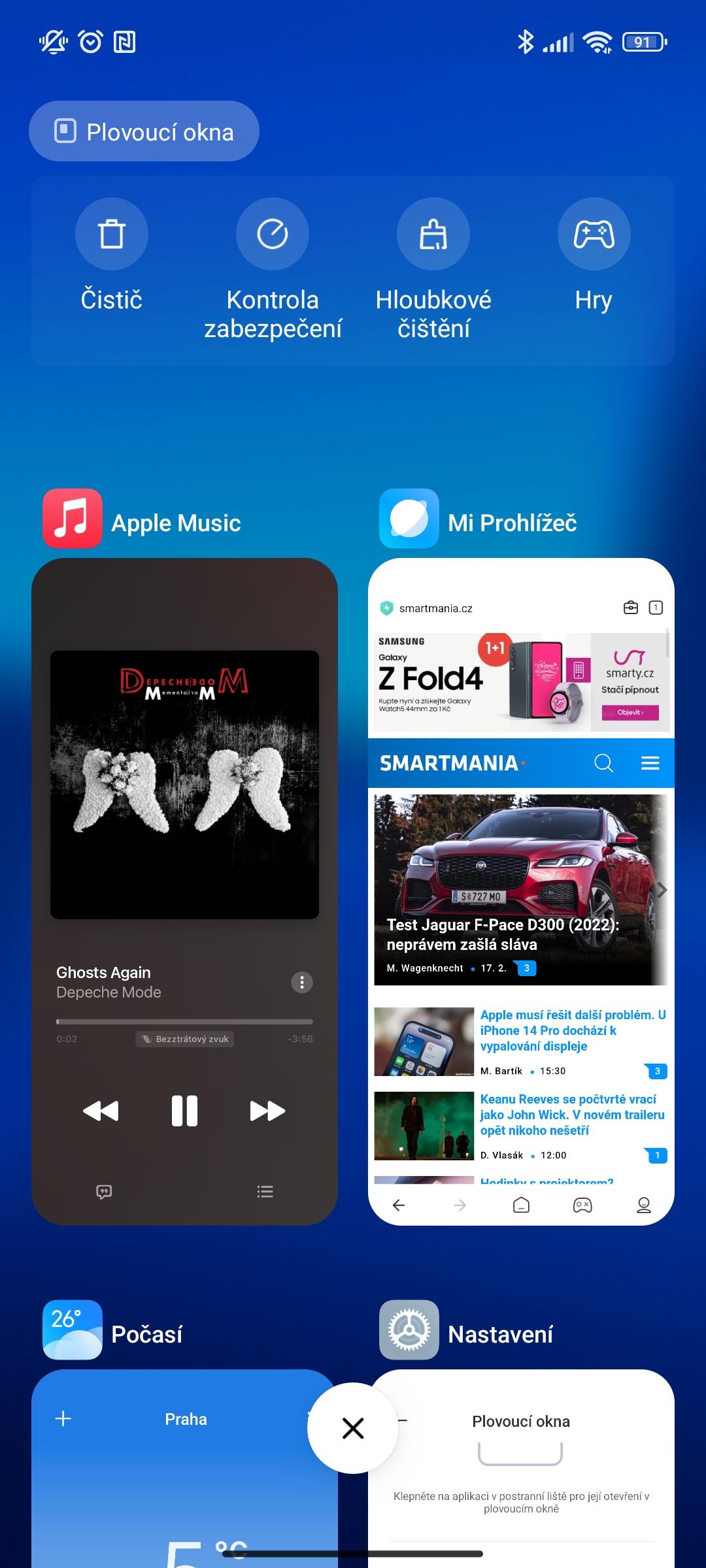Start Hloubkové čištění deep clean
This screenshot has width=706, height=1568.
(x=433, y=269)
